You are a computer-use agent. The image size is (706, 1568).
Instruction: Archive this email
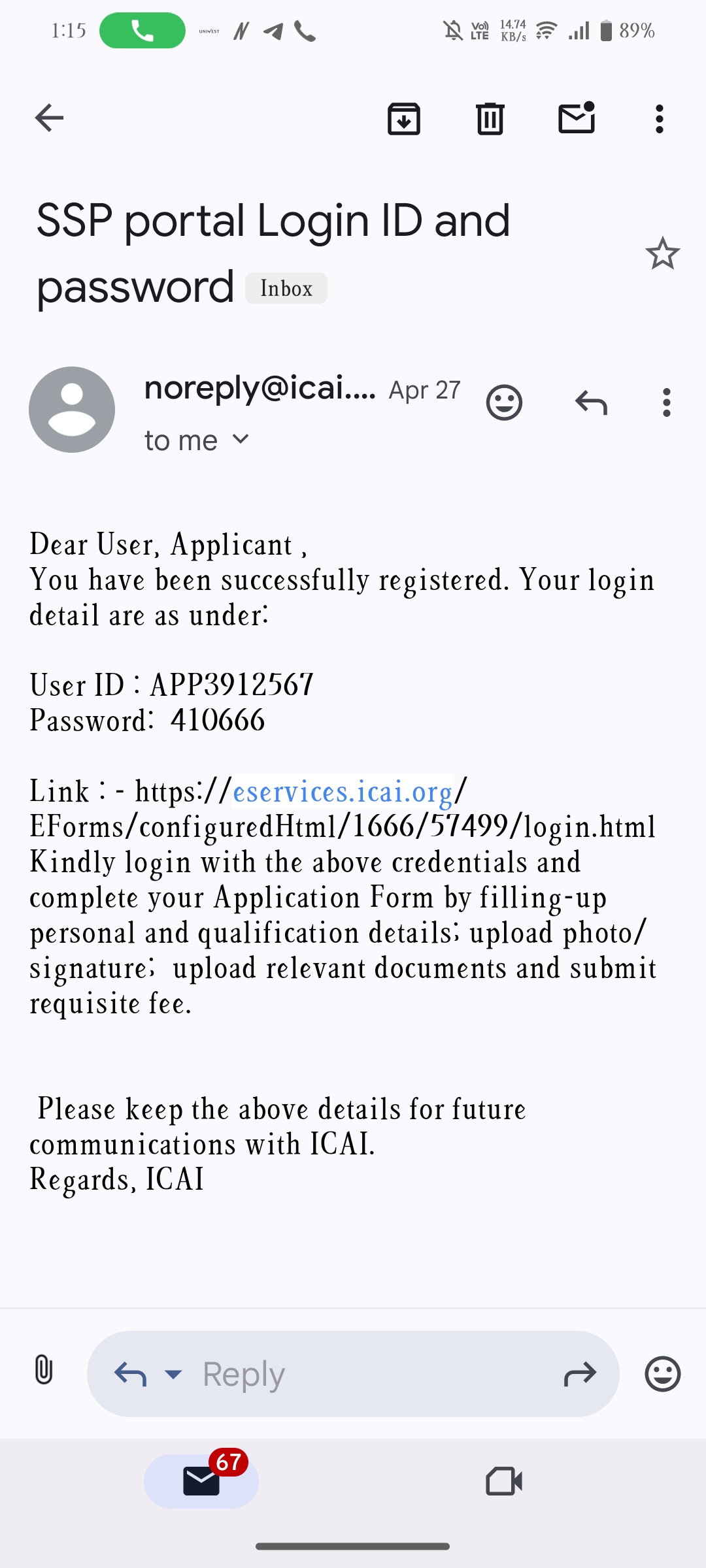(404, 119)
